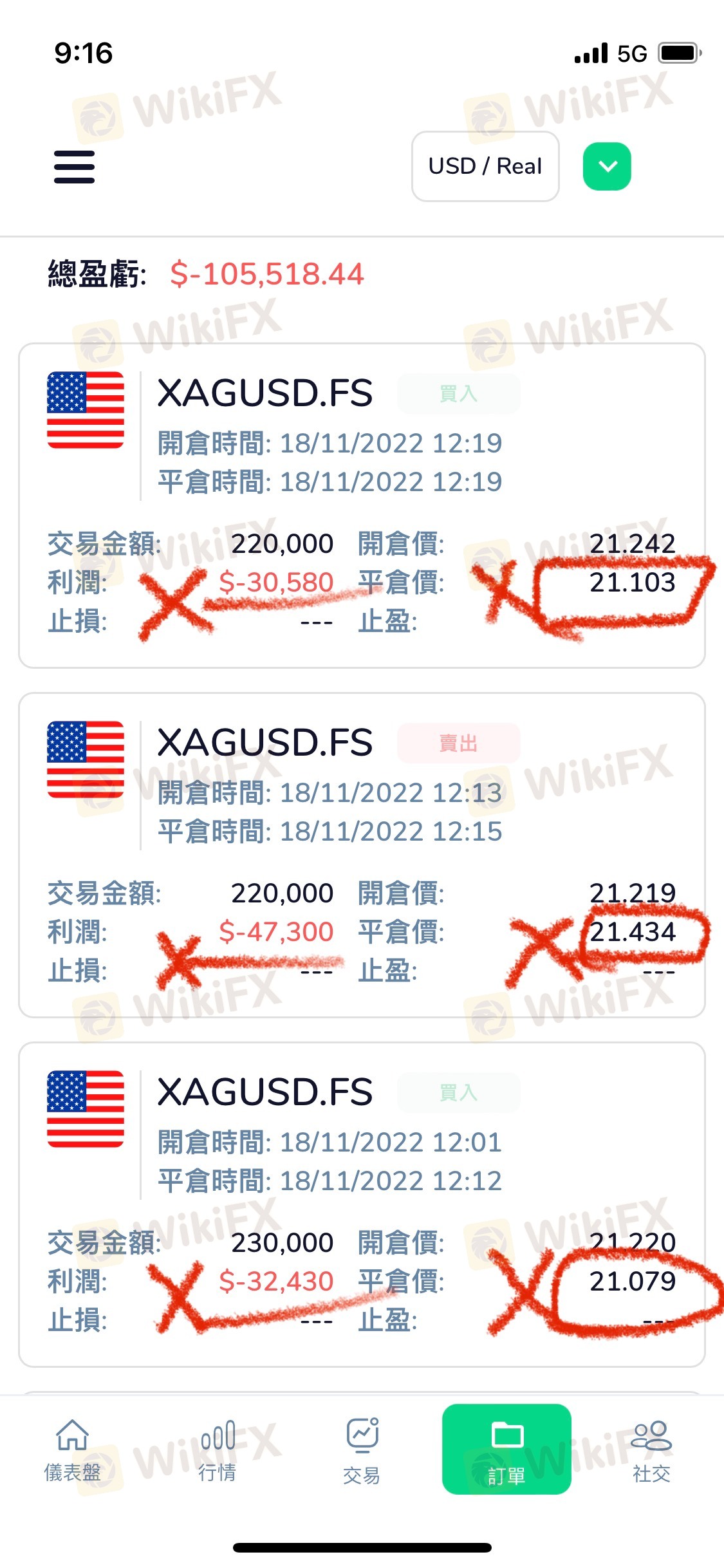Open the XAGUSD.FS sell order opened at 12:13
This screenshot has width=724, height=1568.
(362, 855)
